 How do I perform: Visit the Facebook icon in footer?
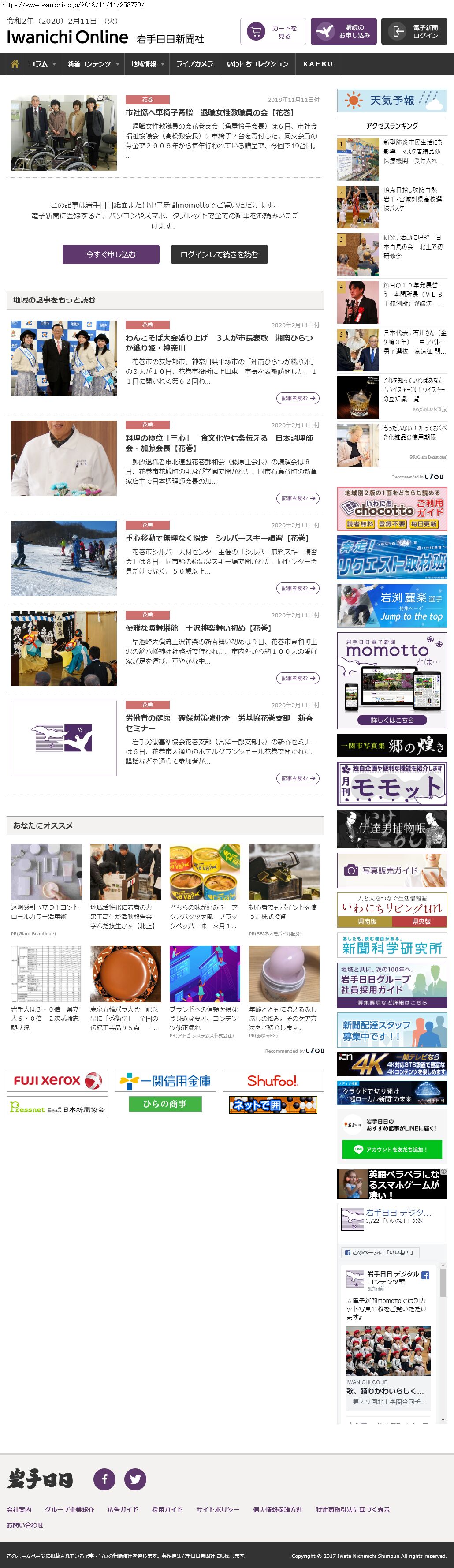click(104, 1478)
